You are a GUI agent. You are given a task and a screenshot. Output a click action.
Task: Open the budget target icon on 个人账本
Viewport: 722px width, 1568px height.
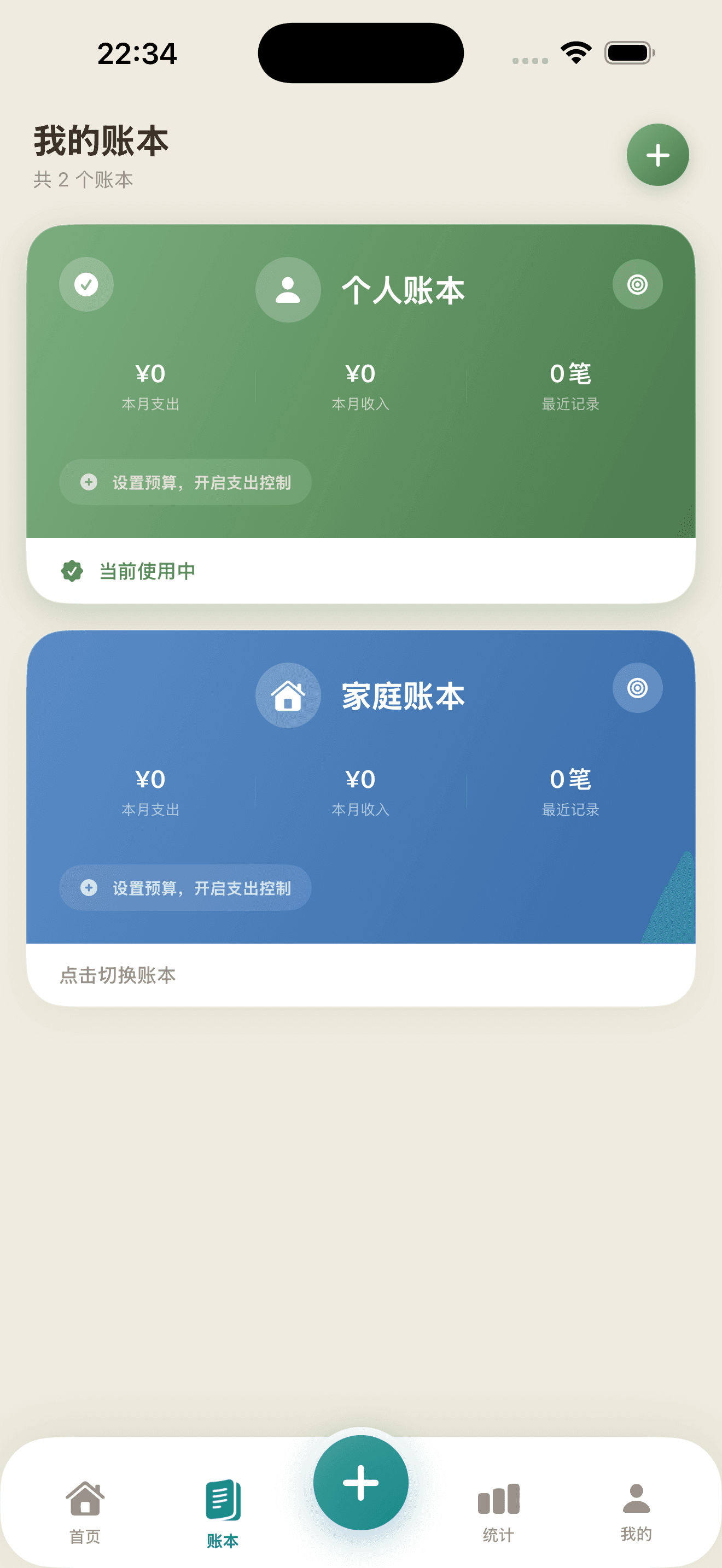tap(637, 283)
